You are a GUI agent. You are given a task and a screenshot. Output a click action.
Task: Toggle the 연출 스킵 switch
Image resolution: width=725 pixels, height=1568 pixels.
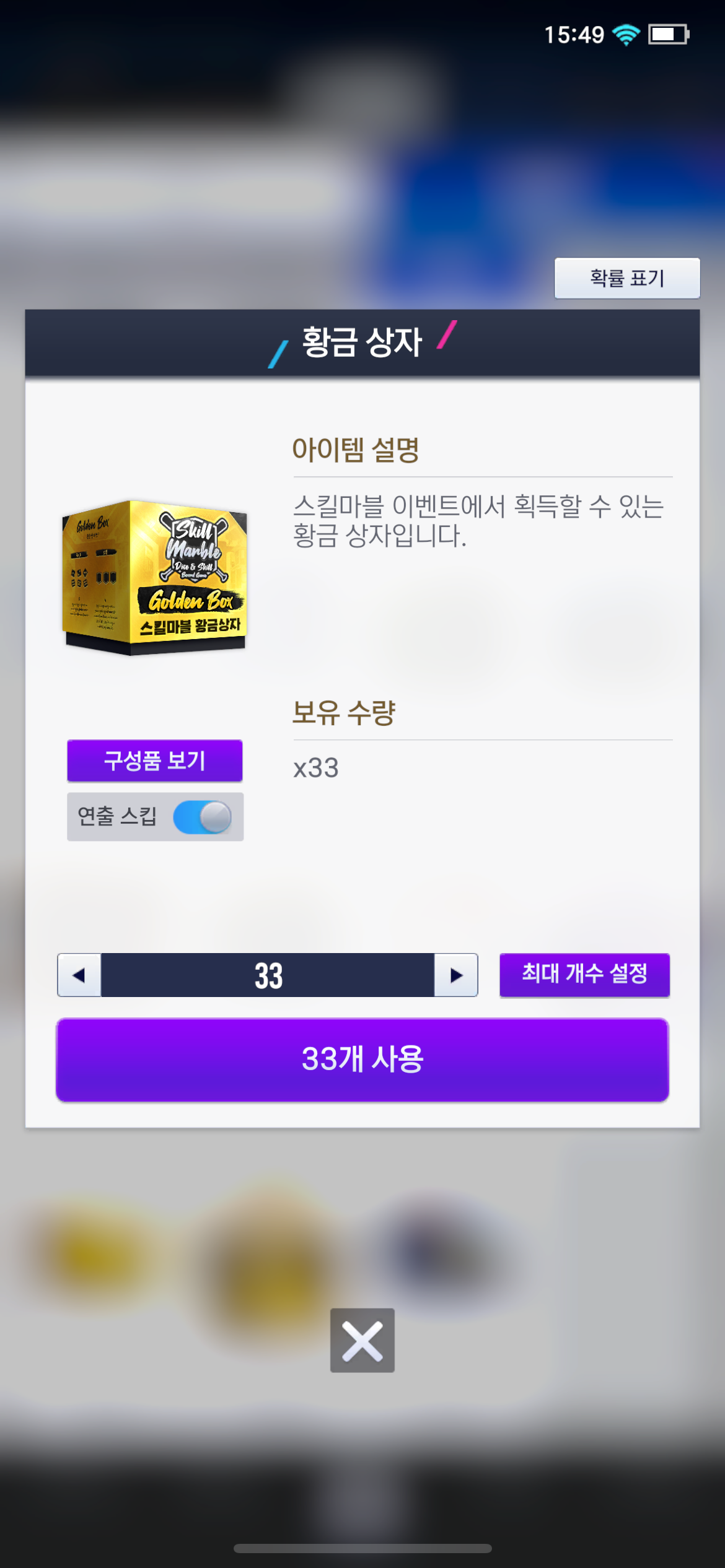point(202,817)
